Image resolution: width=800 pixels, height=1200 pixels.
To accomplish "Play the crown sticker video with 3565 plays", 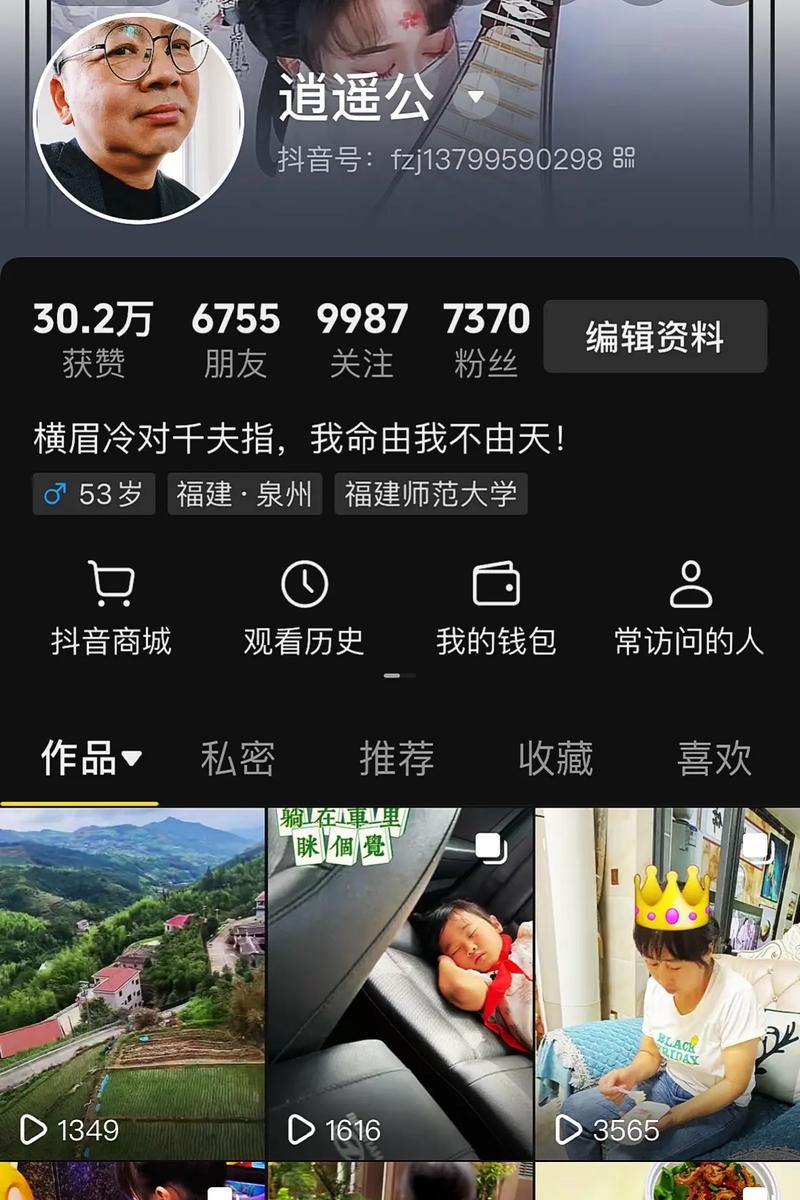I will [667, 983].
